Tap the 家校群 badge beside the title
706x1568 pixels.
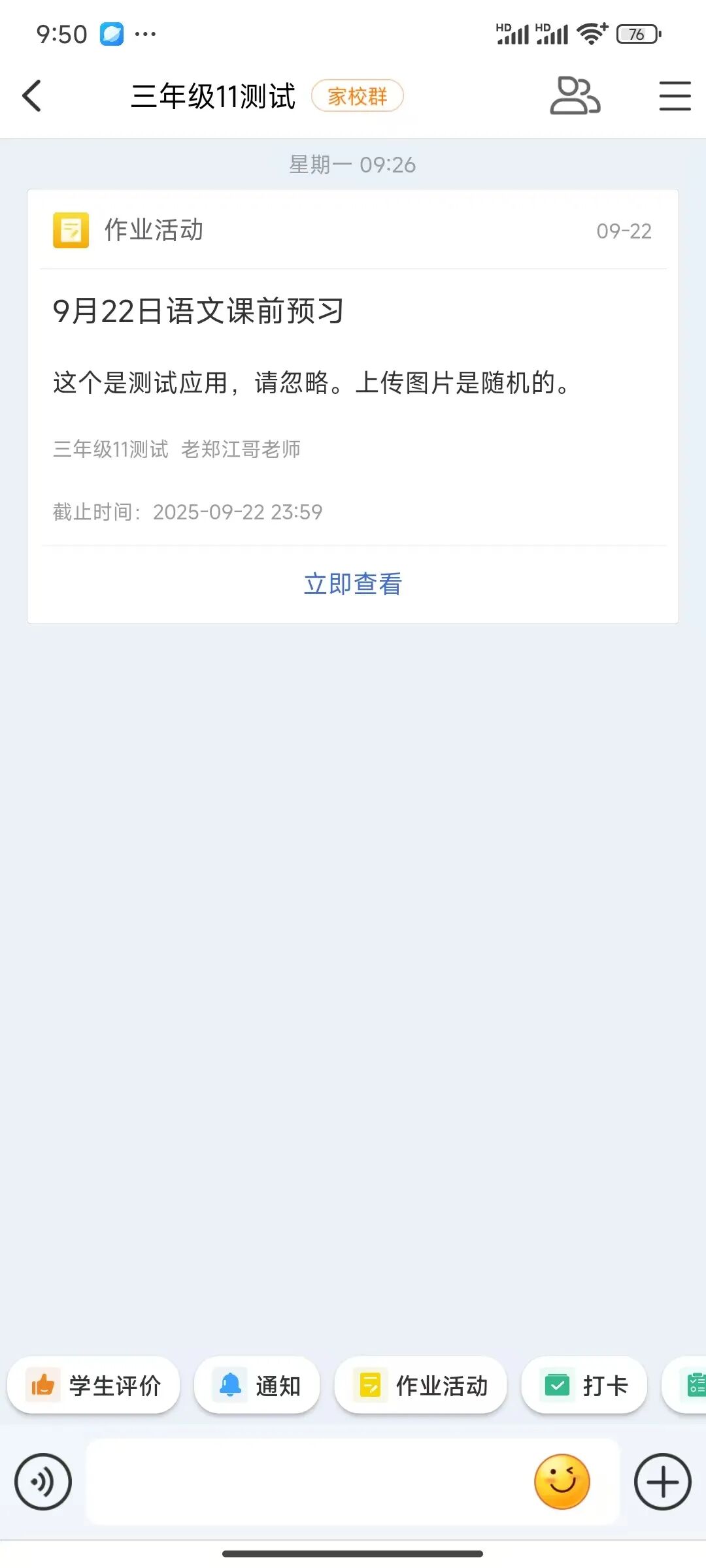pyautogui.click(x=359, y=95)
